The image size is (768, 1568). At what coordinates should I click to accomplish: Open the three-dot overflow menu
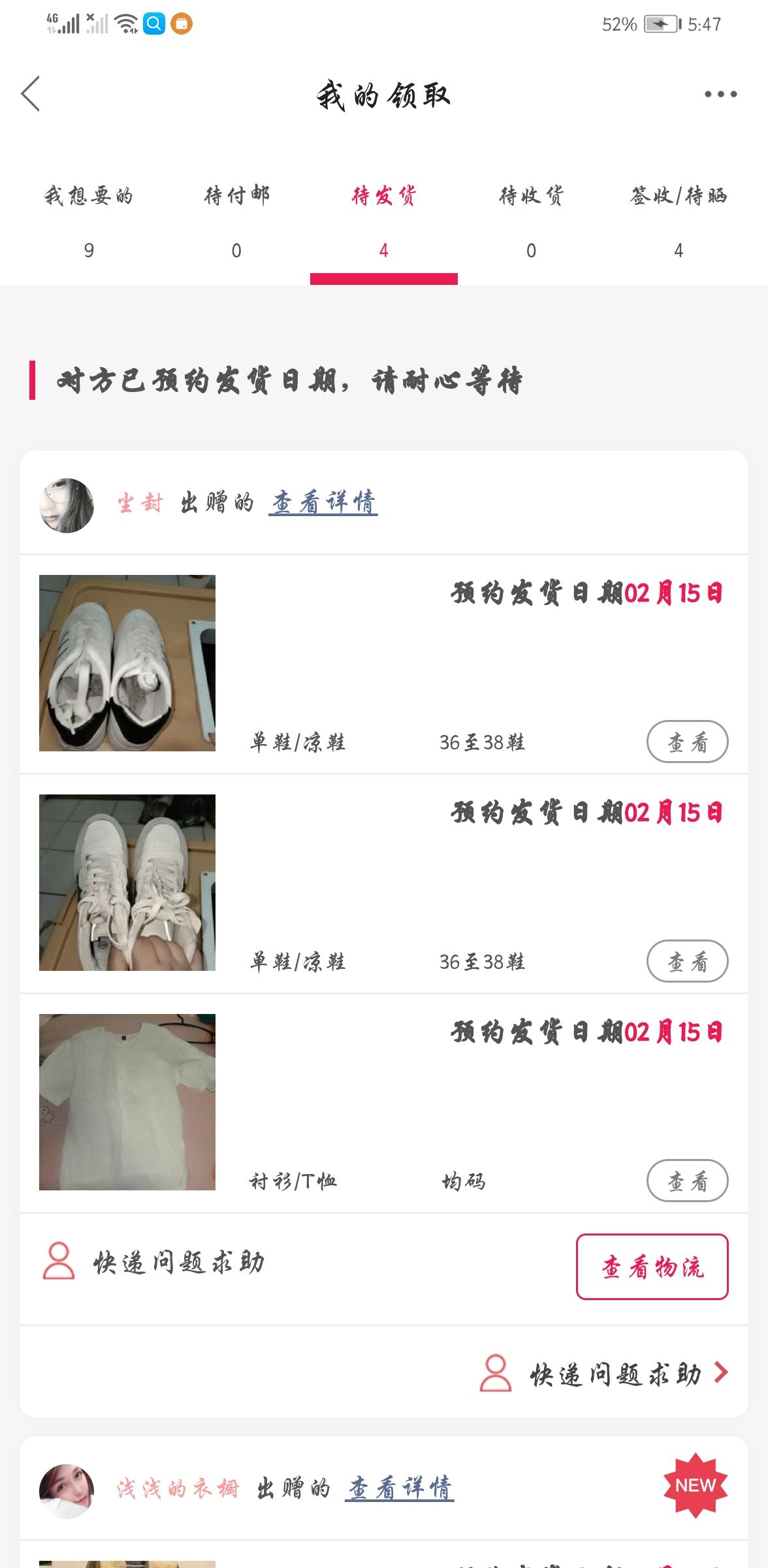(x=720, y=94)
